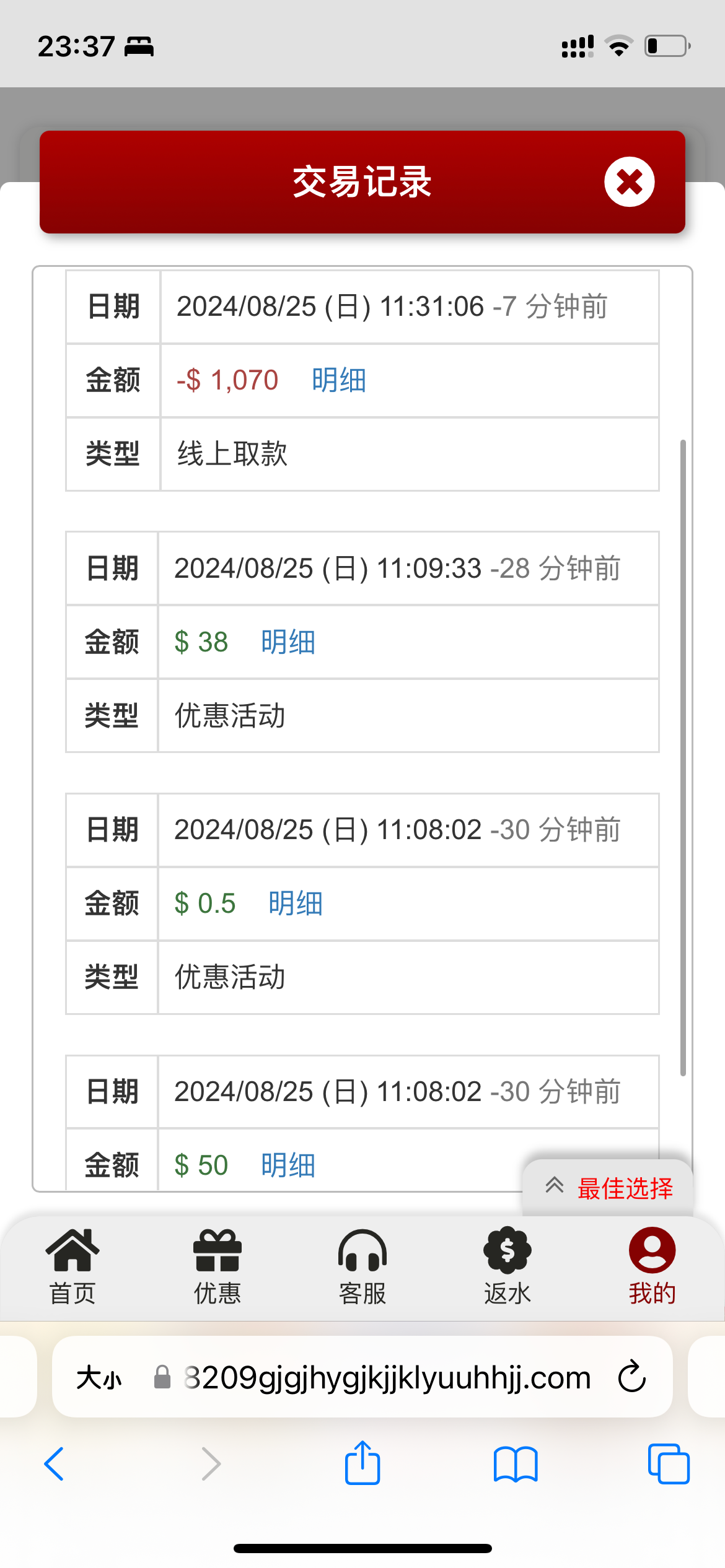This screenshot has height=1568, width=725.
Task: Show open browser tabs
Action: 669,1464
